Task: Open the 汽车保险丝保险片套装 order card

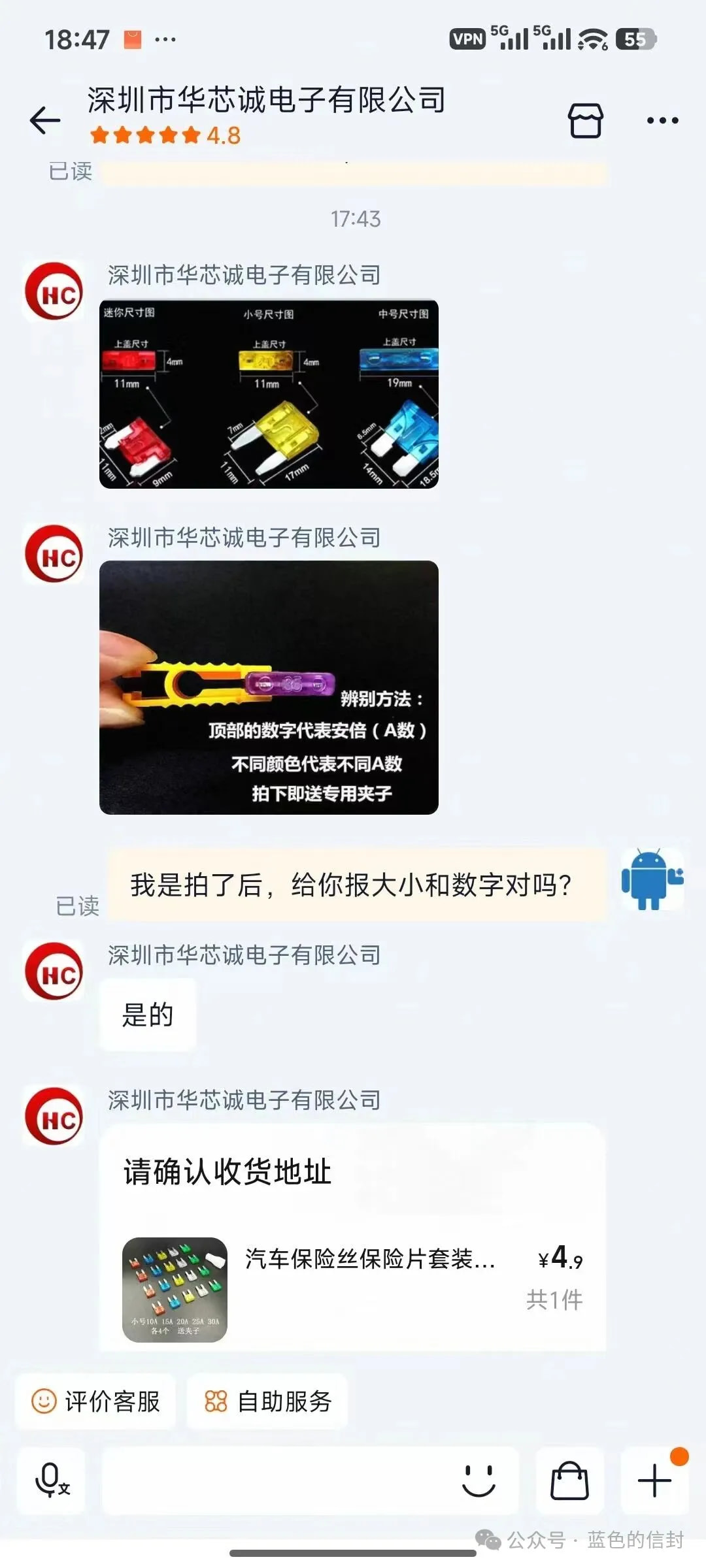Action: 353,1289
